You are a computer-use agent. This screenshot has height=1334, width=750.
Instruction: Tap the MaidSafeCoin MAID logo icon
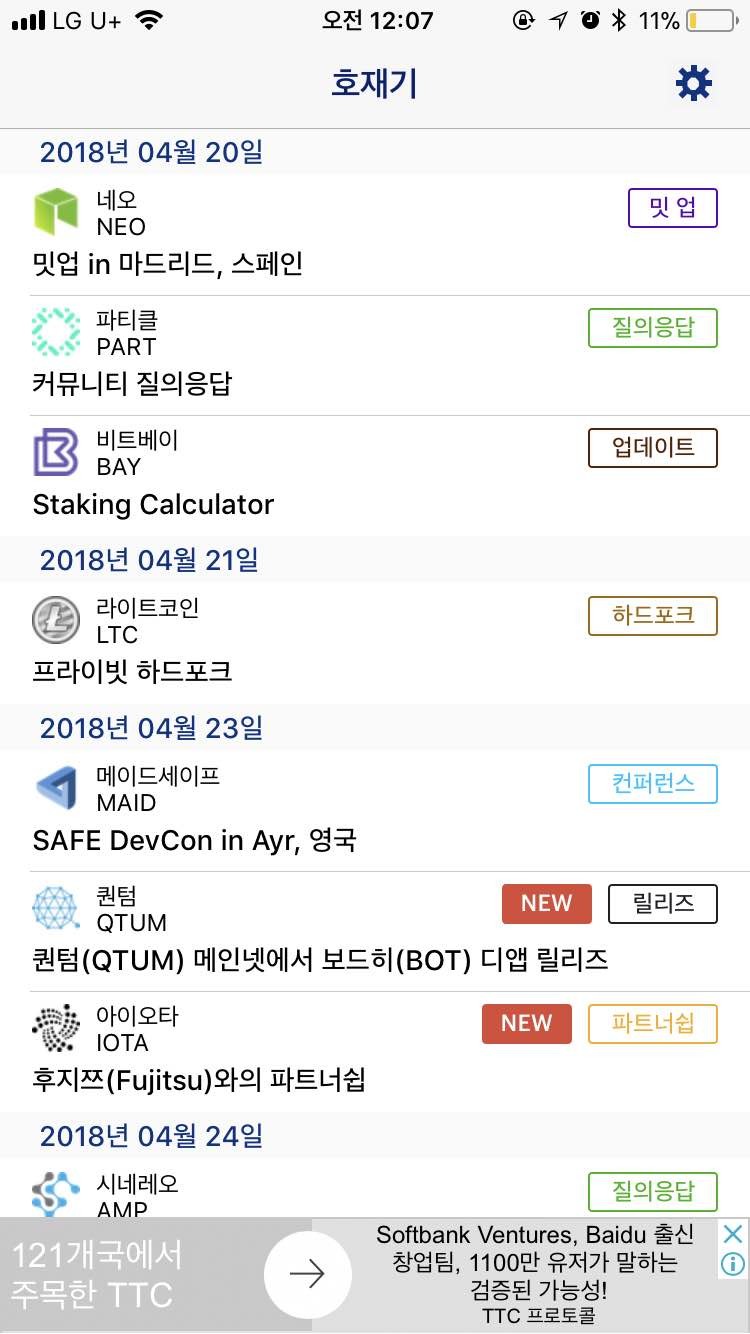56,787
